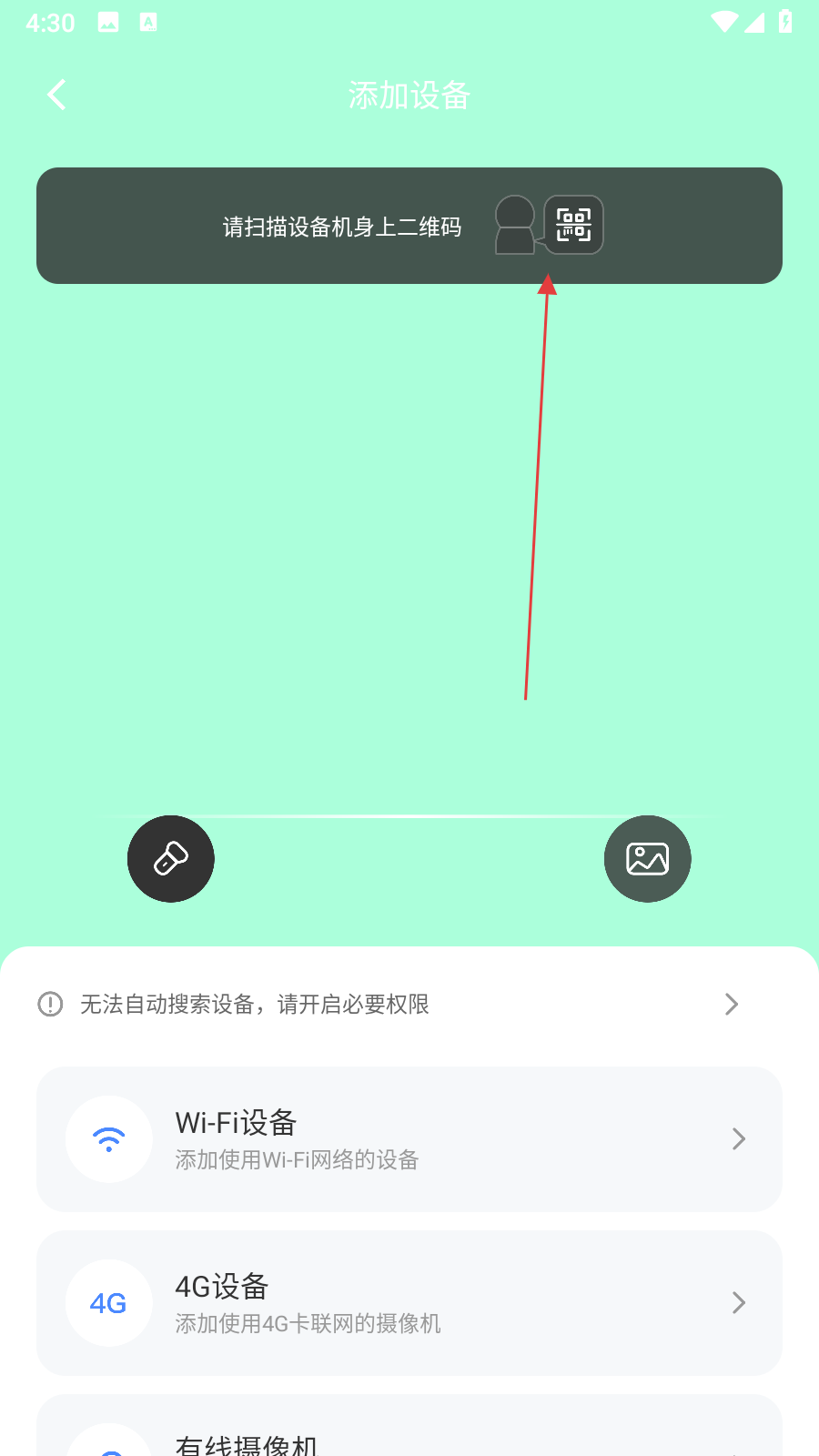Open the 有线摄像机 option

point(409,1438)
